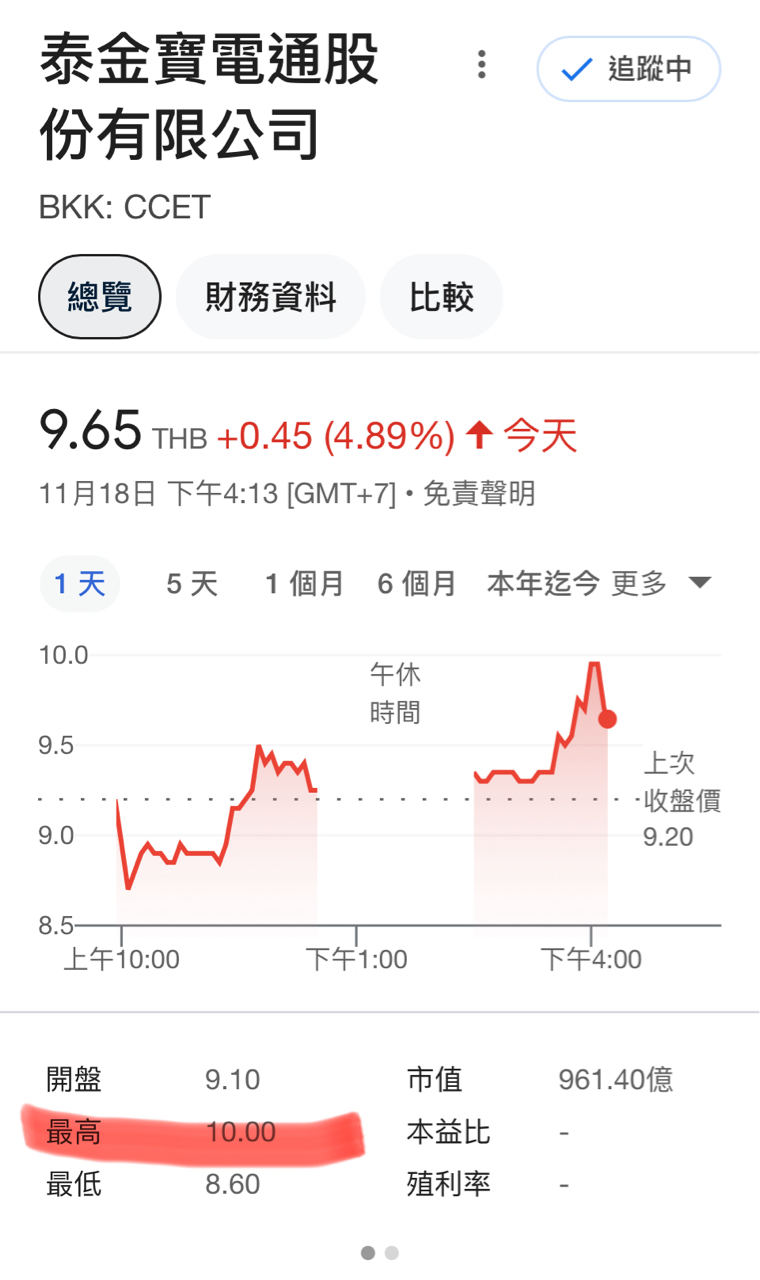Switch chart to 1 個月
Screen dimensions: 760x1280
(304, 584)
